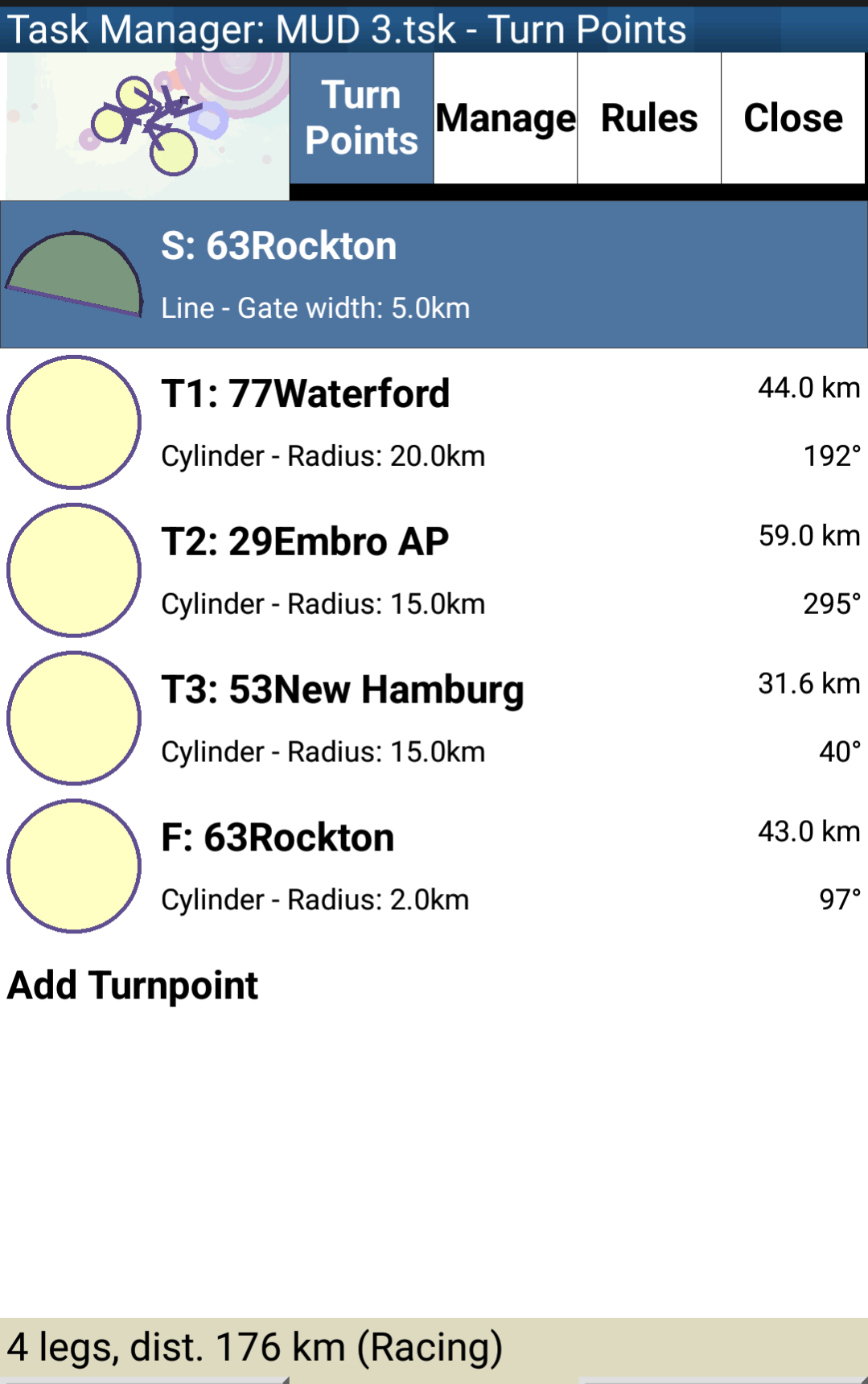Open start point S: 63Rockton
The image size is (868, 1384).
tap(434, 274)
